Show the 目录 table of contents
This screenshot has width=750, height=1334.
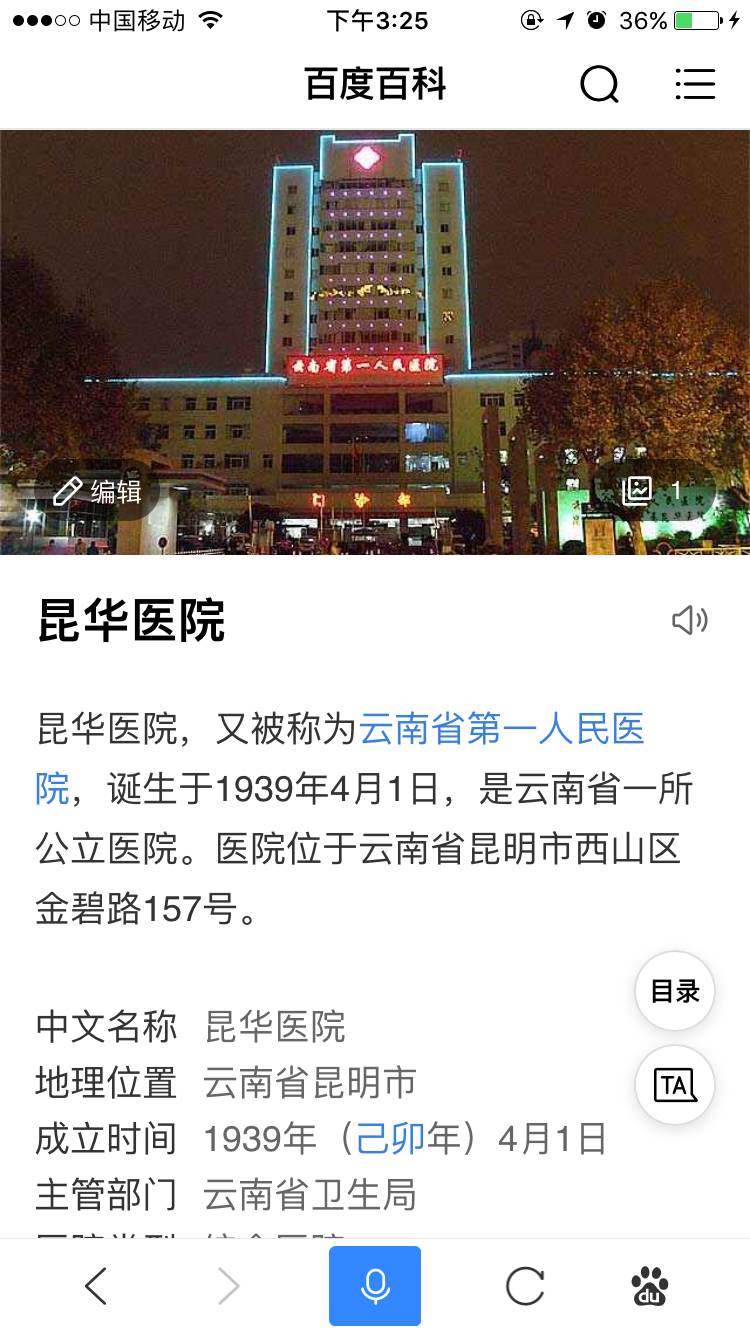(x=675, y=991)
